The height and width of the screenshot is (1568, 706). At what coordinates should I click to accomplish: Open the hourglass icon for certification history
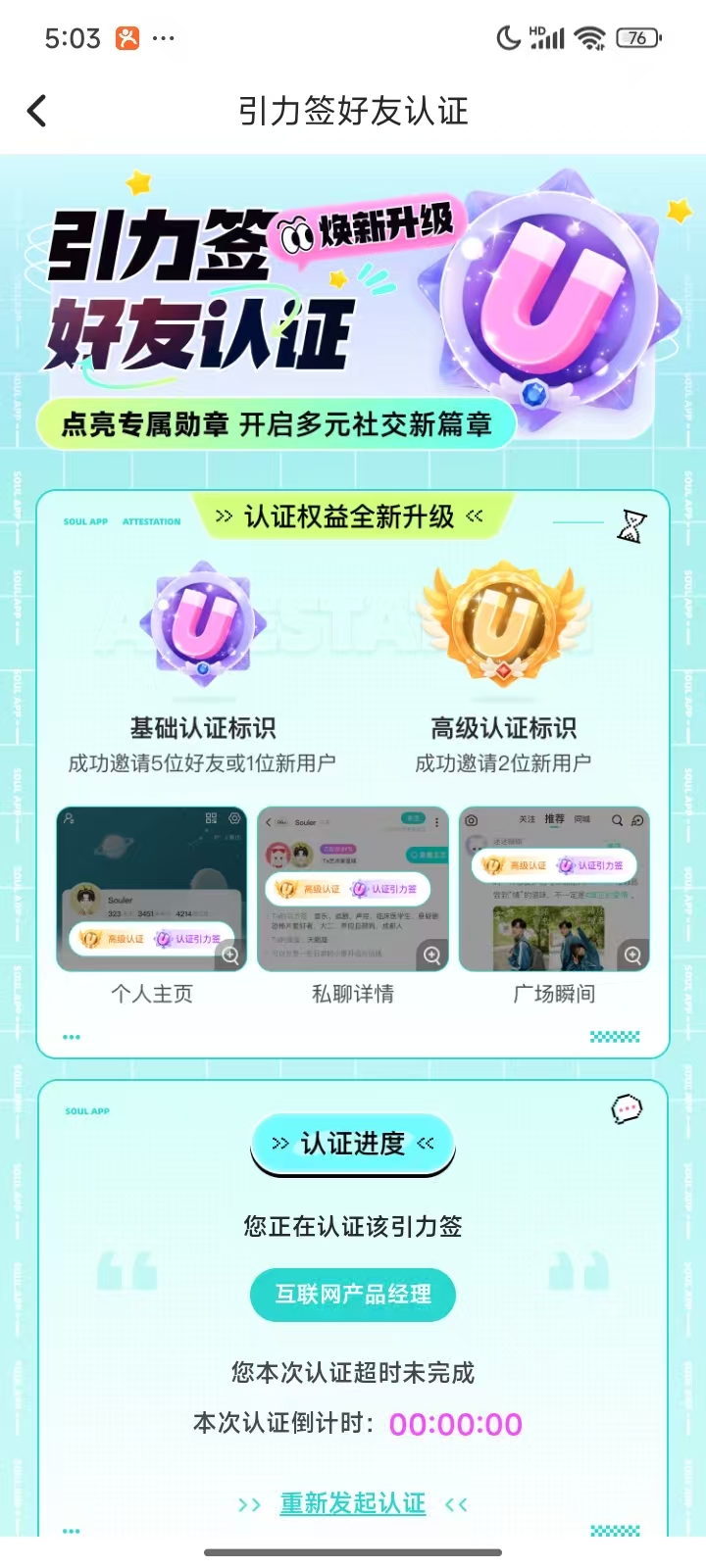coord(631,526)
